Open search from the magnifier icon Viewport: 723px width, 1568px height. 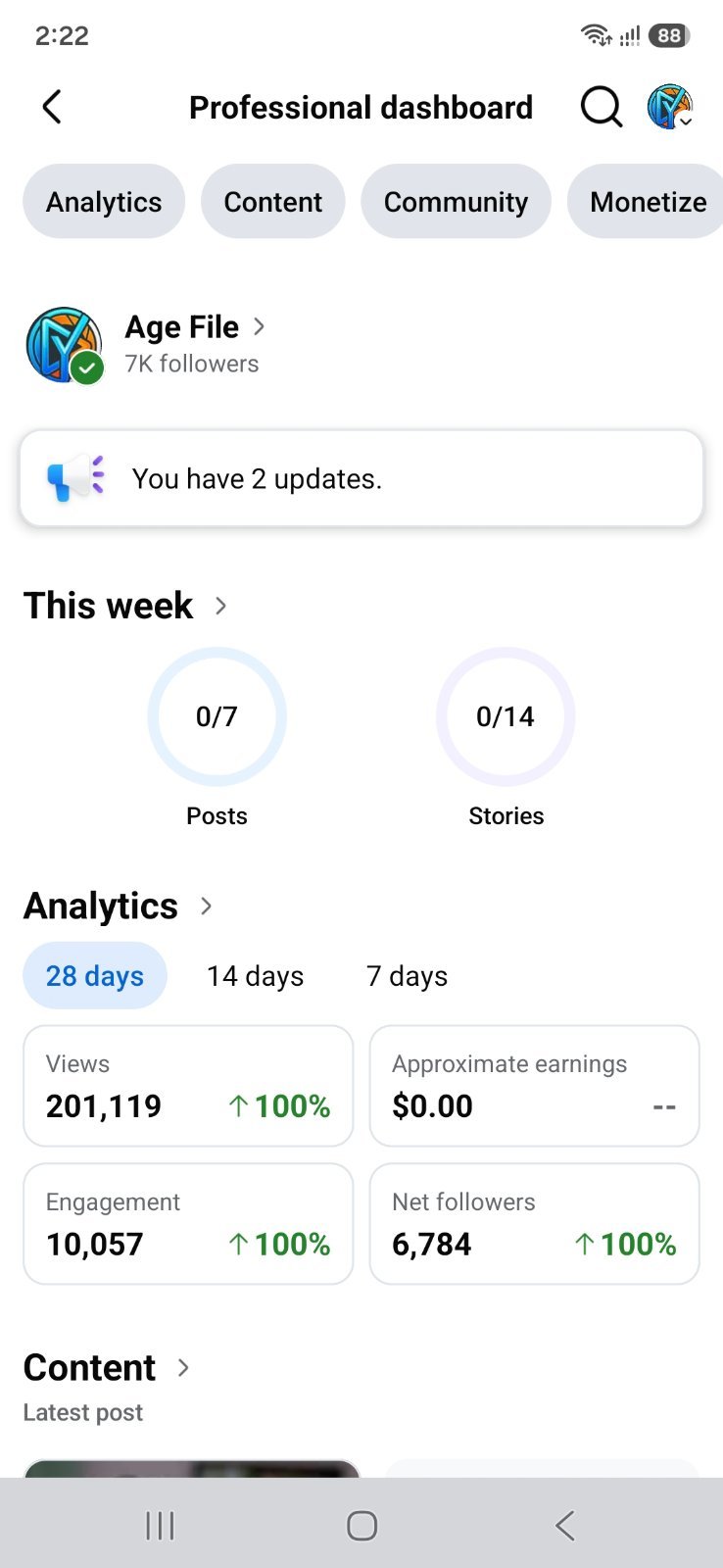point(602,107)
